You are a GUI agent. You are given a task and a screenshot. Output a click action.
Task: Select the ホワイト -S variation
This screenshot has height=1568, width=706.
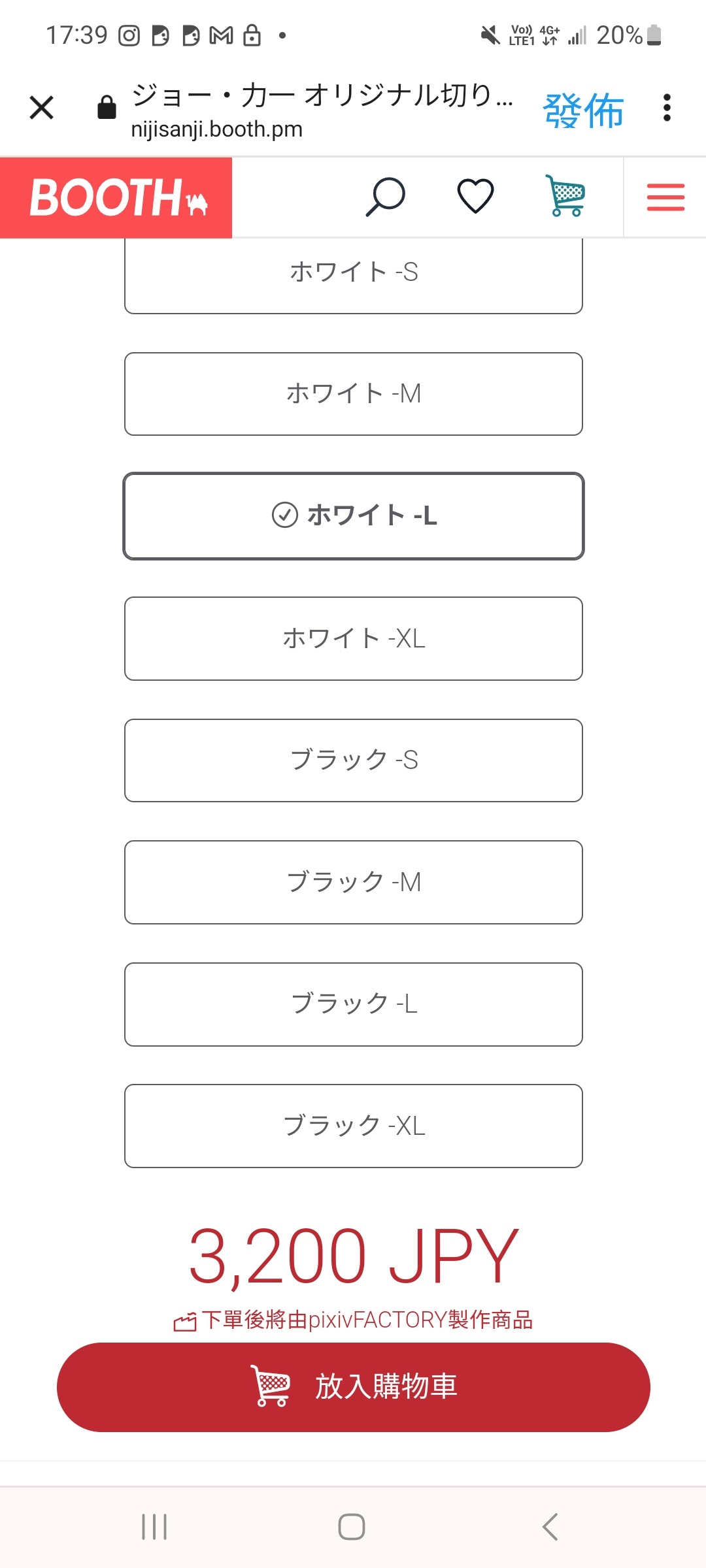click(354, 274)
